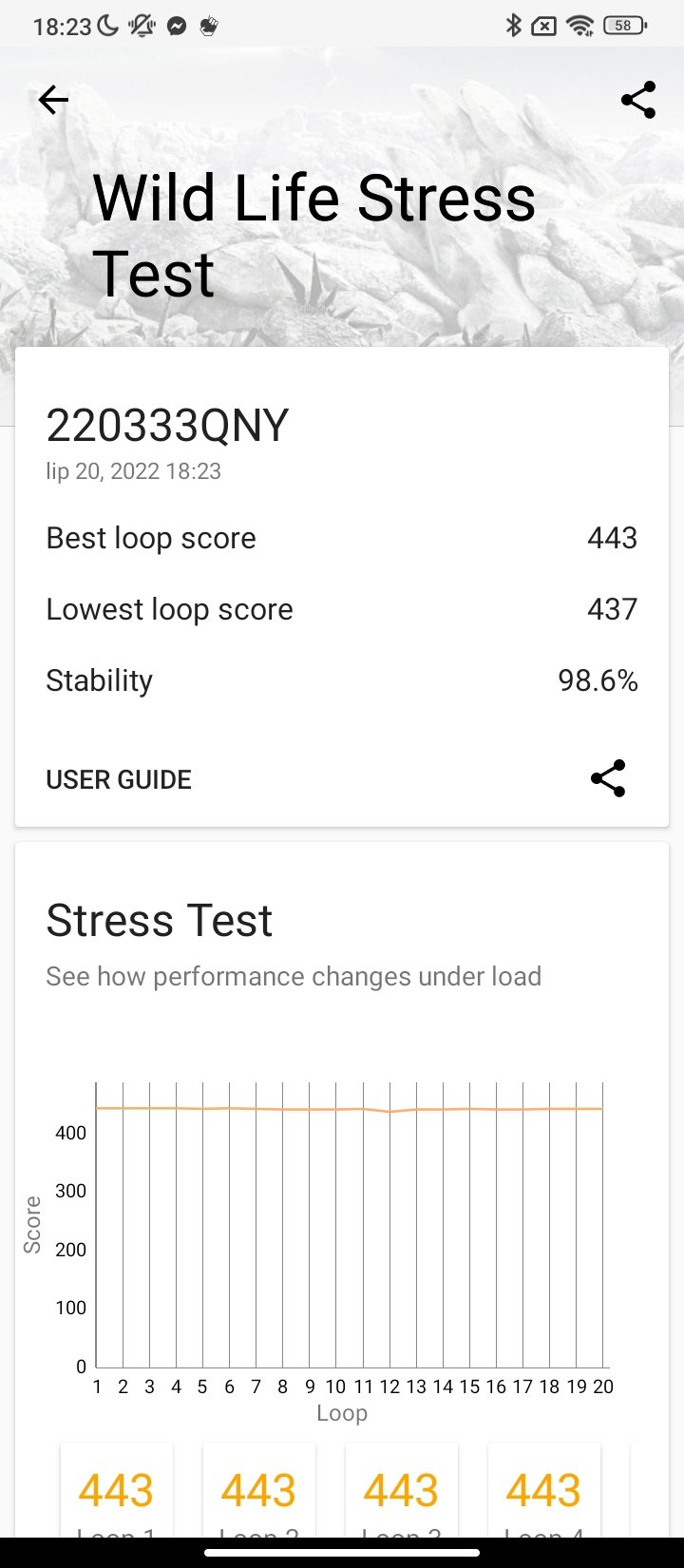Viewport: 684px width, 1568px height.
Task: Open the USER GUIDE link
Action: tap(119, 779)
